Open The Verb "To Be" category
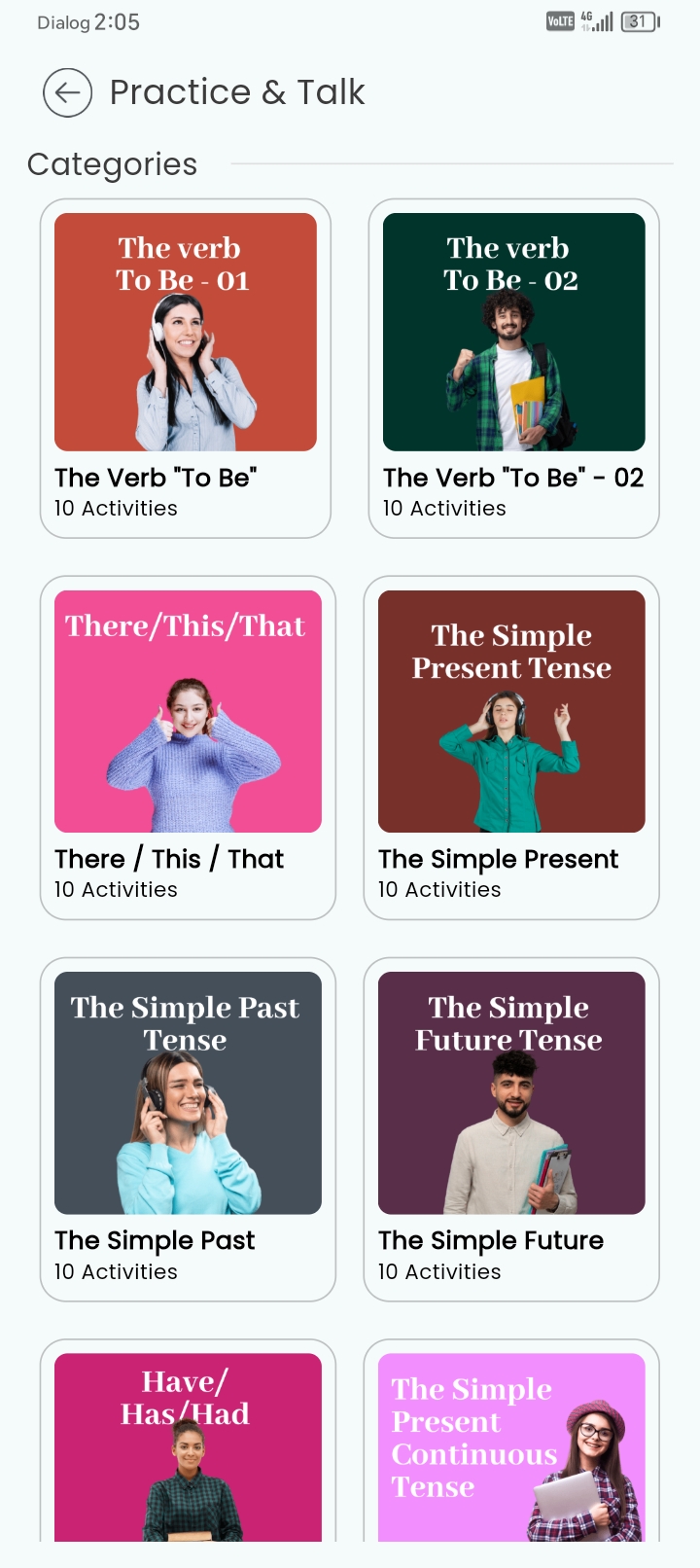 [186, 369]
